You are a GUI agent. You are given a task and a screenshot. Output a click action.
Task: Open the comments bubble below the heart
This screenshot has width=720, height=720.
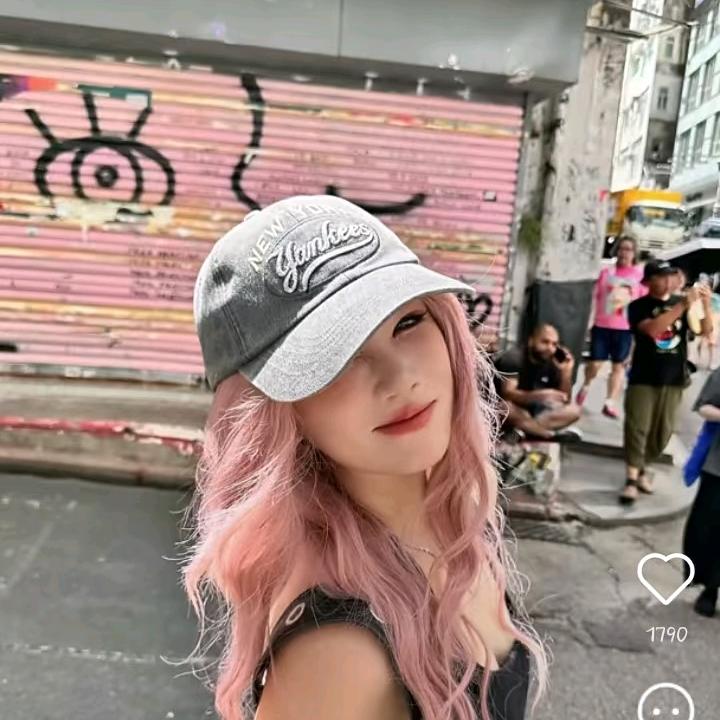coord(665,703)
